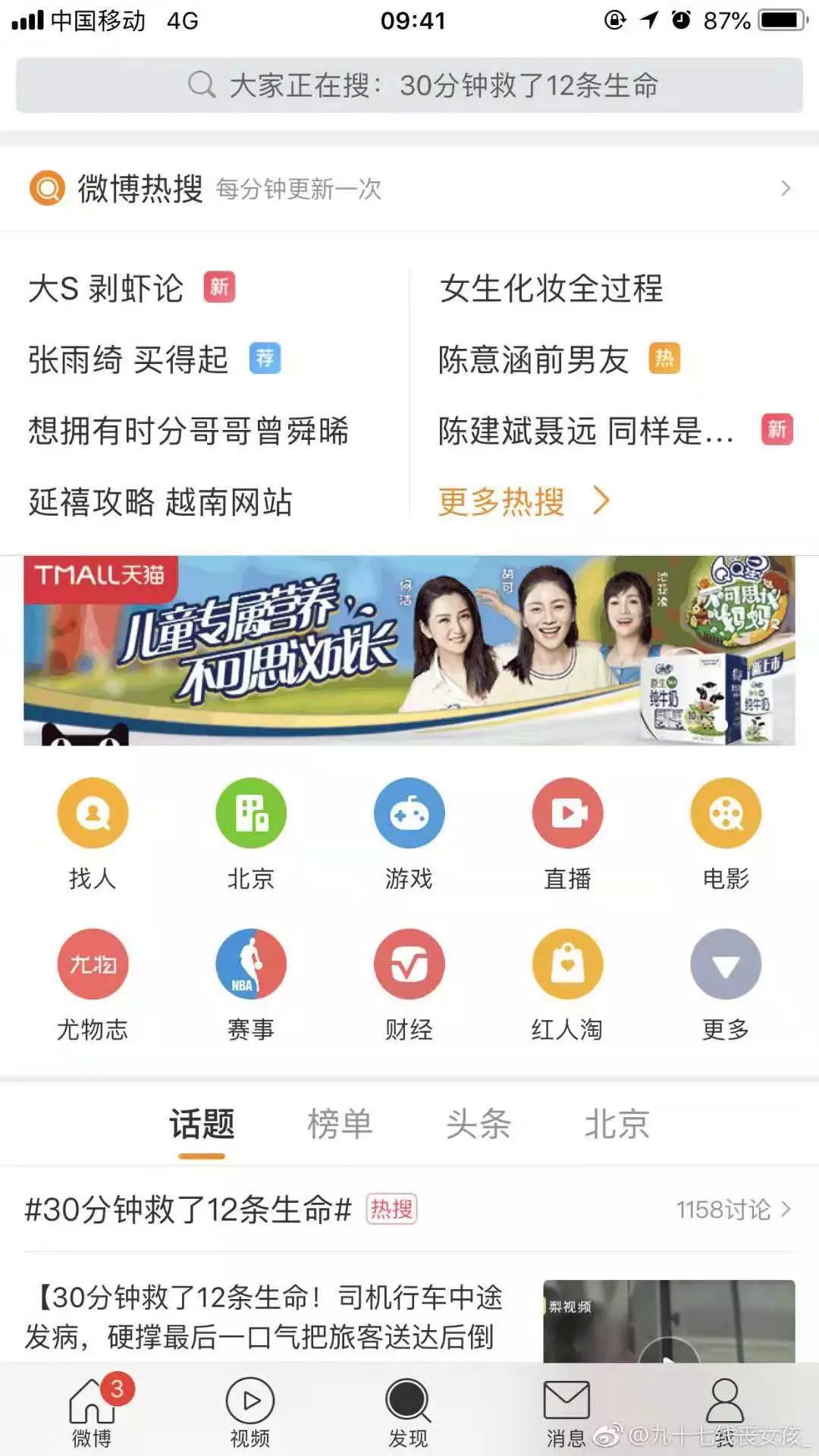Switch to the 头条 tab

[x=479, y=1124]
